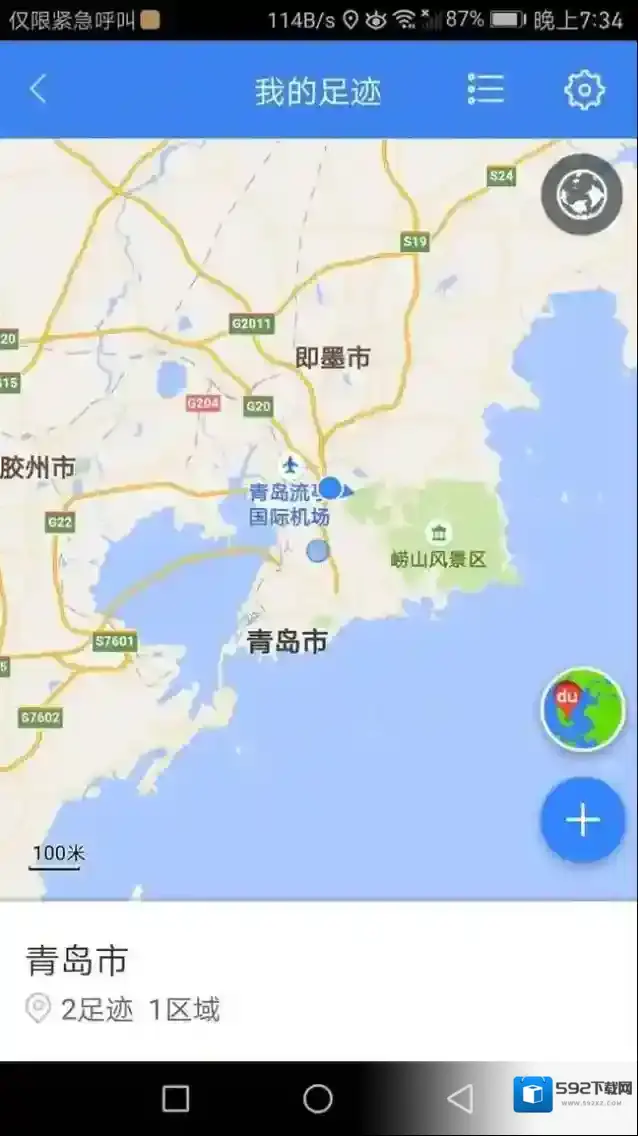This screenshot has height=1136, width=638.
Task: Go back from 我的足迹 screen
Action: pos(38,90)
